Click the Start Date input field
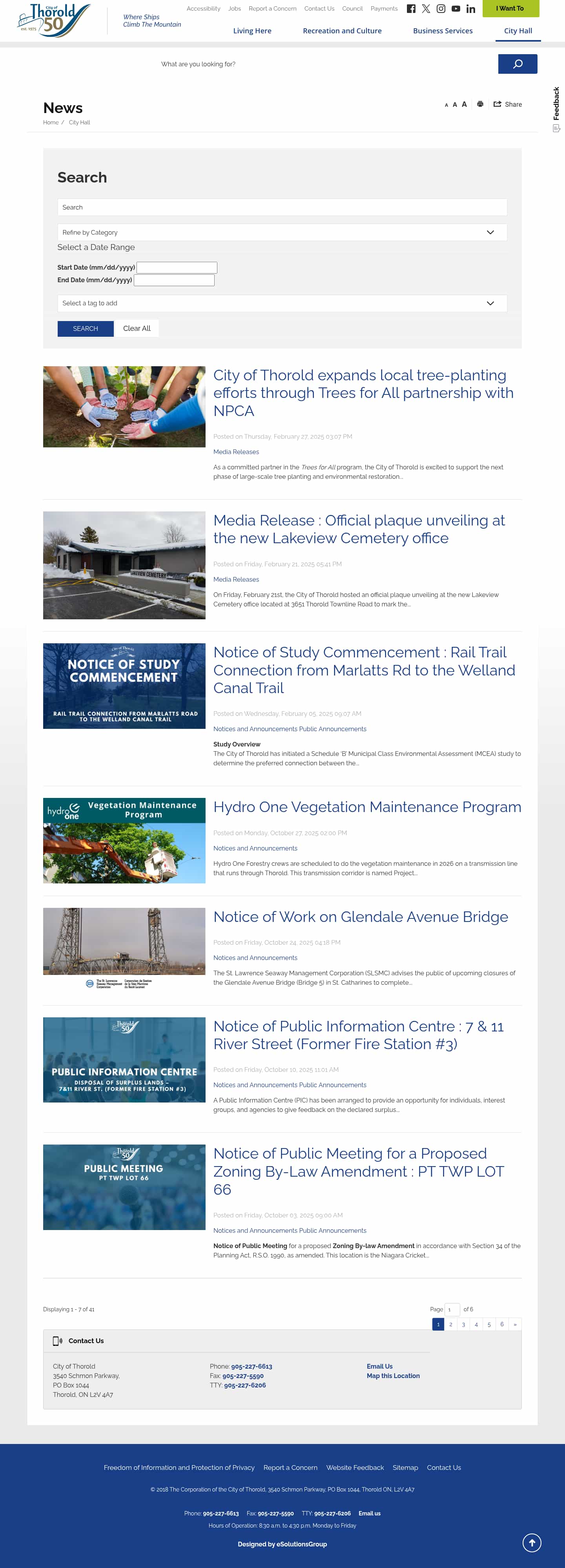Screen dimensions: 565x1568 pos(177,267)
